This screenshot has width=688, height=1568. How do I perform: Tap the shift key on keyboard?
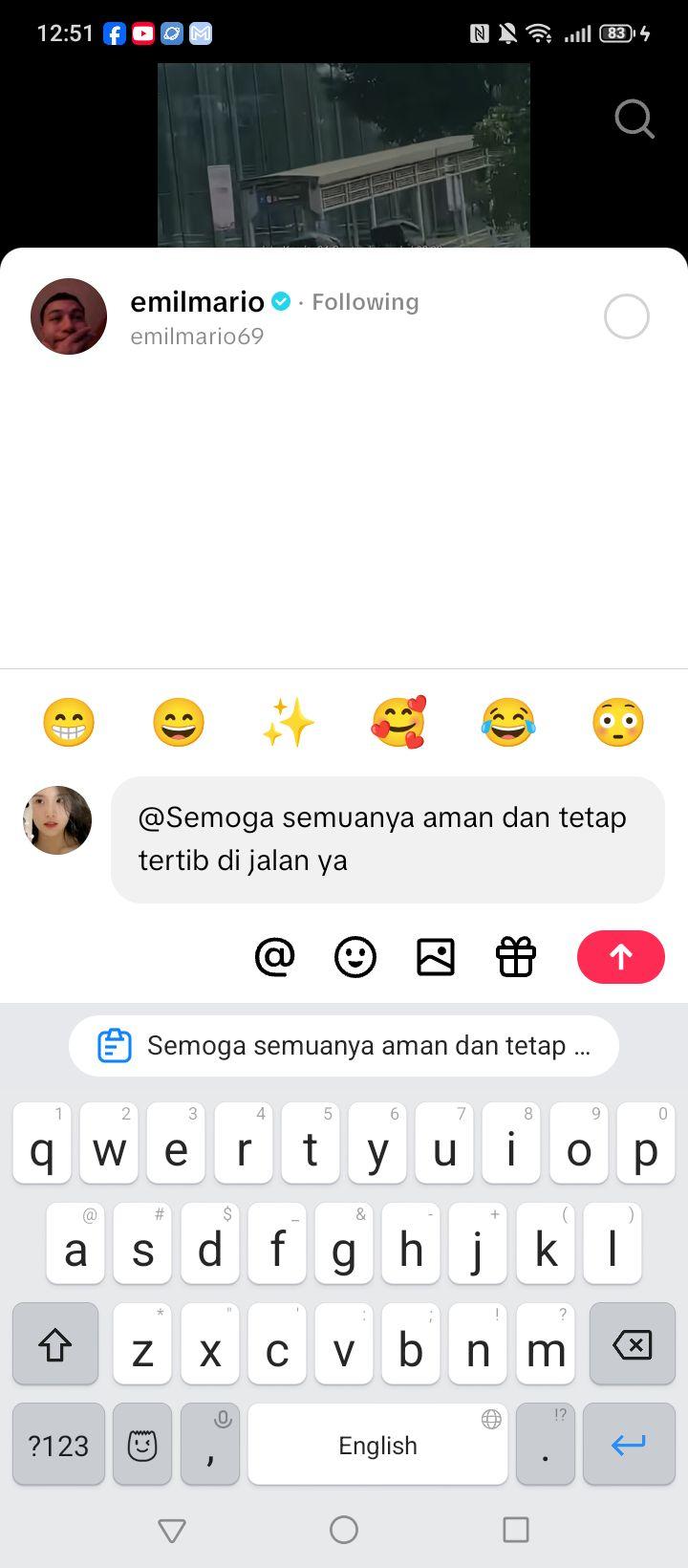(55, 1344)
